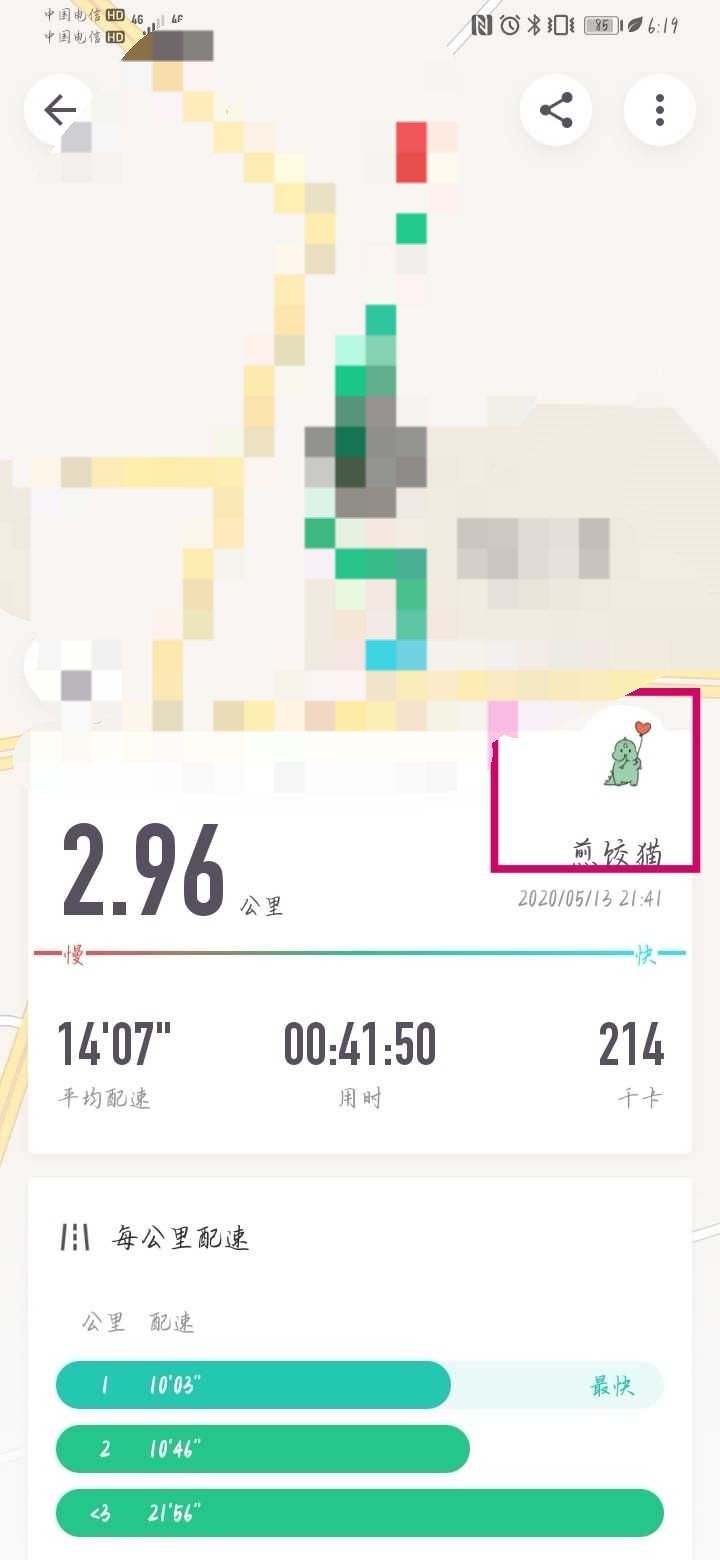Go back using the arrow button
This screenshot has height=1560, width=720.
coord(59,110)
